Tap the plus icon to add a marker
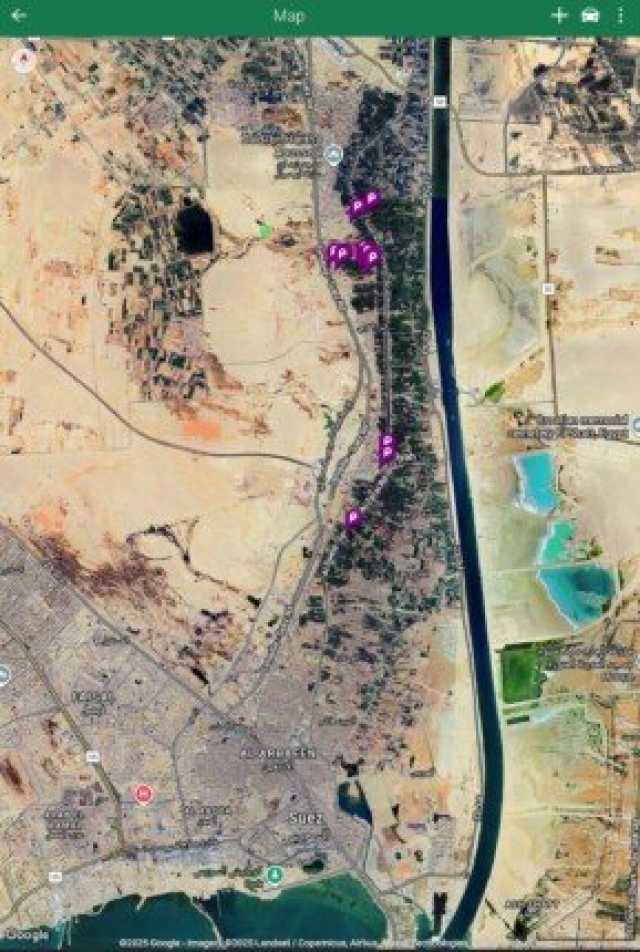The image size is (640, 952). [559, 16]
